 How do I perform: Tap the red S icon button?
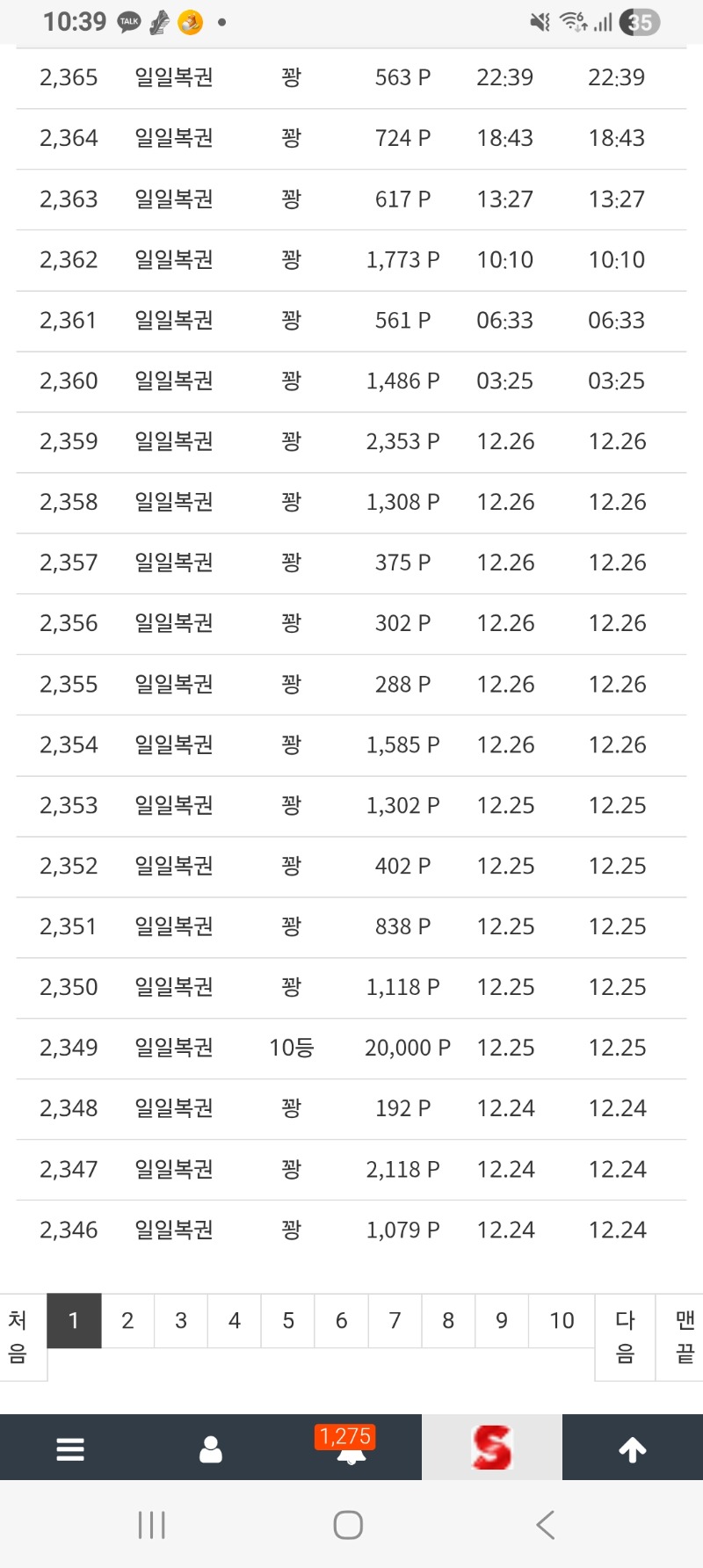pos(492,1448)
